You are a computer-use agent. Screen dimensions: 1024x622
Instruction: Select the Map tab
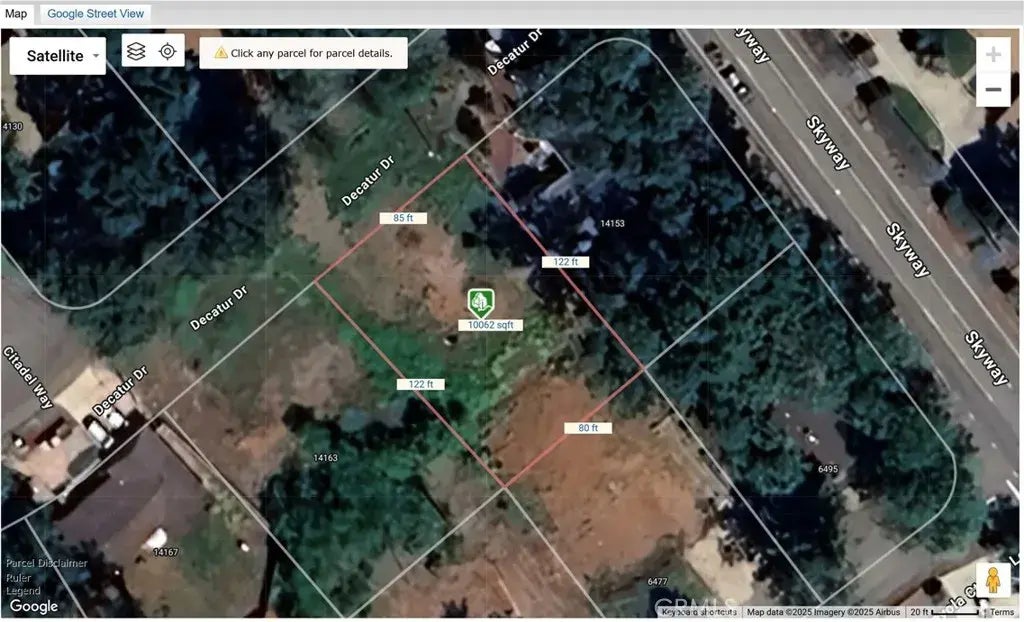16,14
